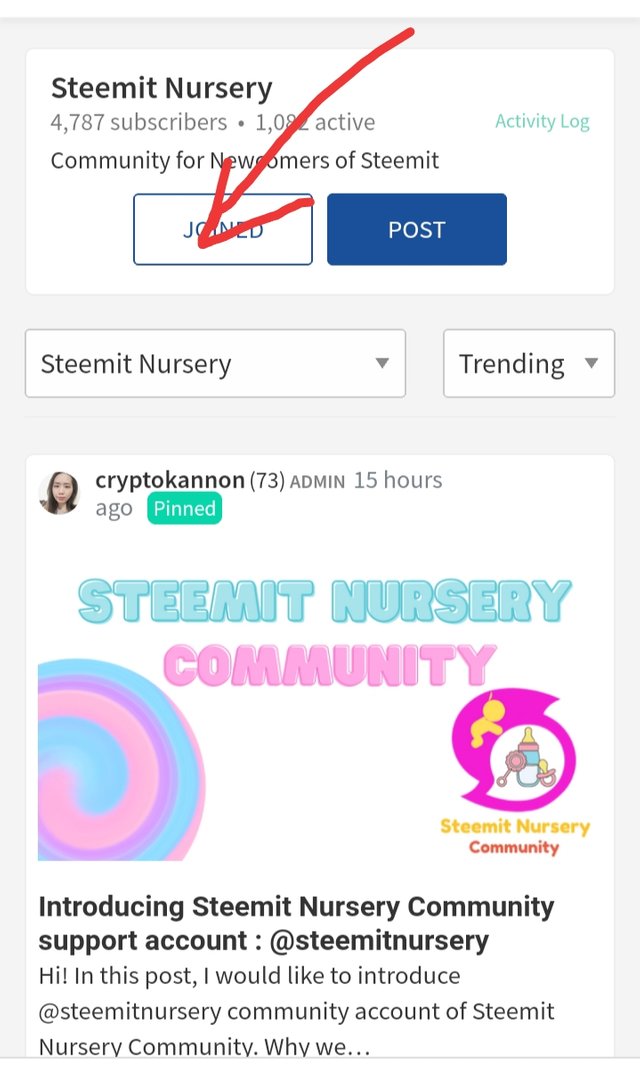Tap the JOINED button
This screenshot has width=640, height=1076.
[223, 230]
